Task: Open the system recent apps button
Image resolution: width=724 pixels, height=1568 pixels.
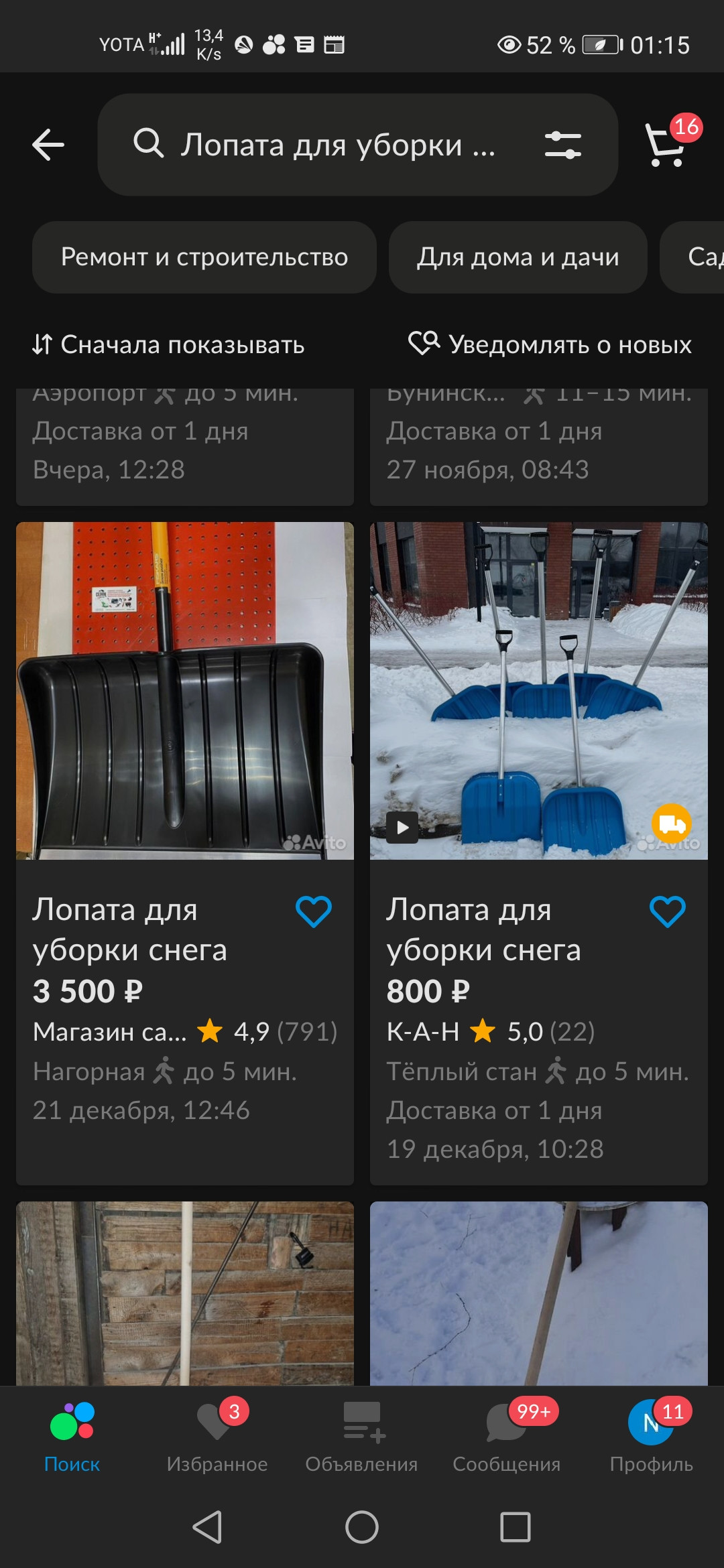Action: [516, 1527]
